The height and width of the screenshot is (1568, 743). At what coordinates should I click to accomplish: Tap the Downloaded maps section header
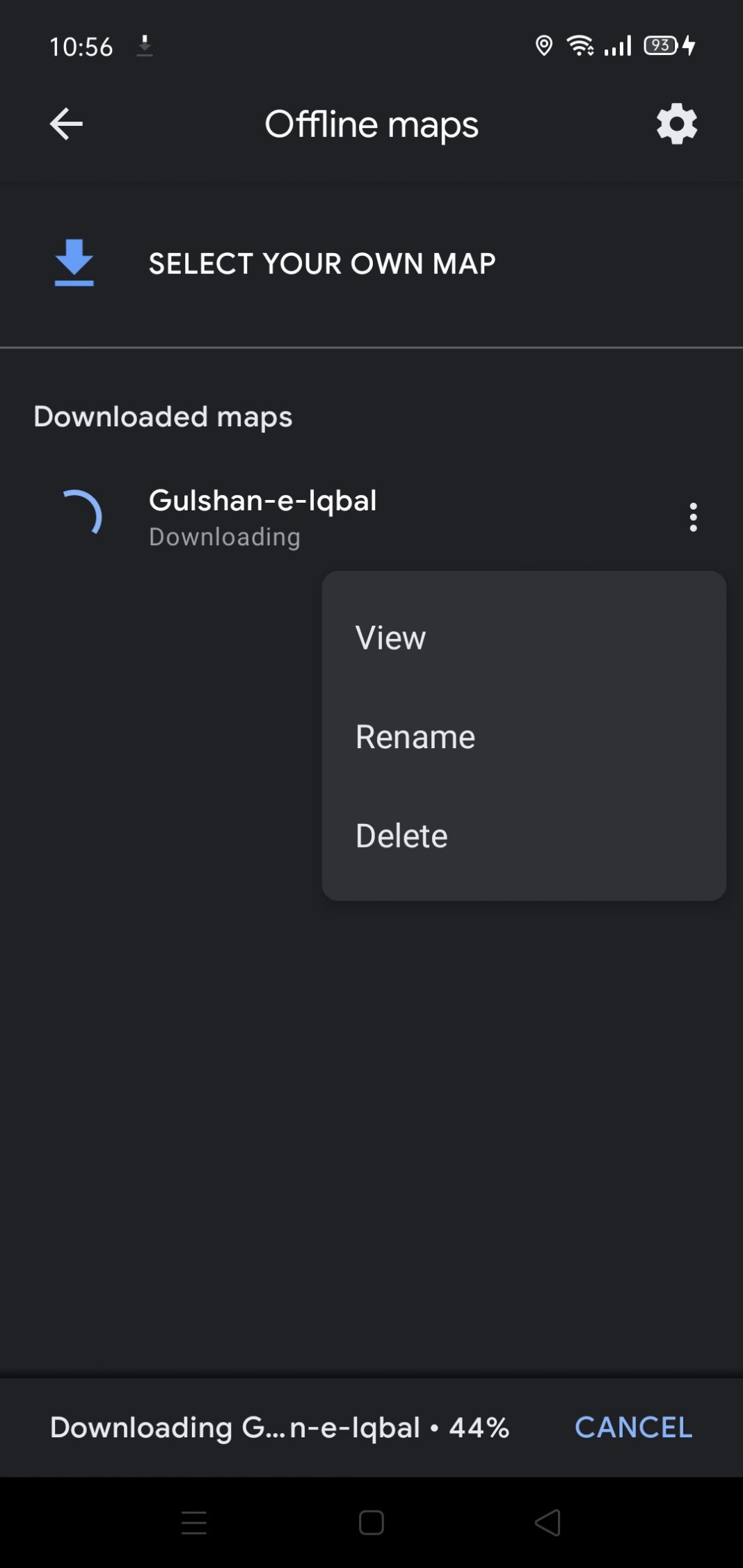tap(163, 416)
